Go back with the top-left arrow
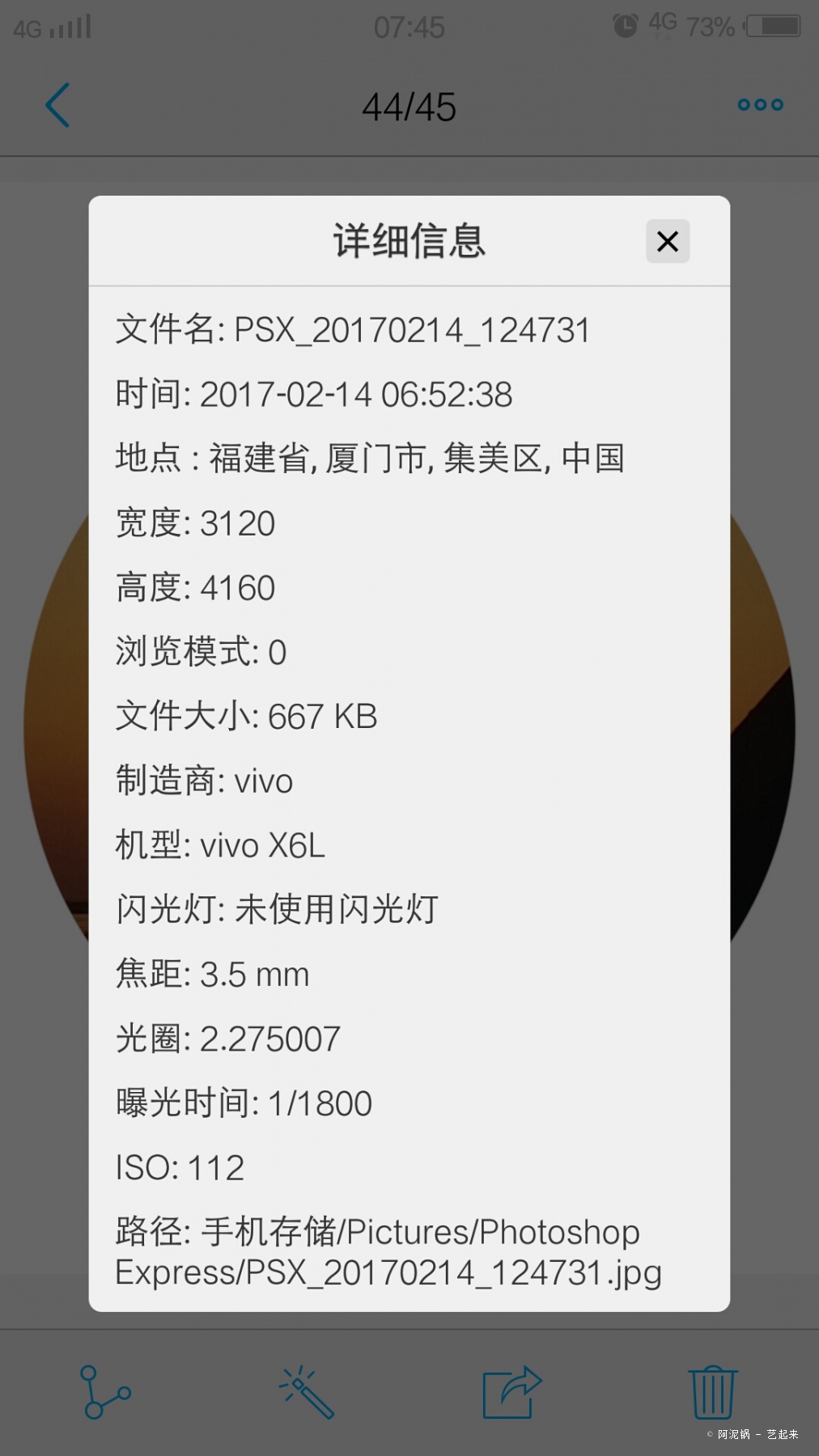Image resolution: width=819 pixels, height=1456 pixels. pos(57,105)
